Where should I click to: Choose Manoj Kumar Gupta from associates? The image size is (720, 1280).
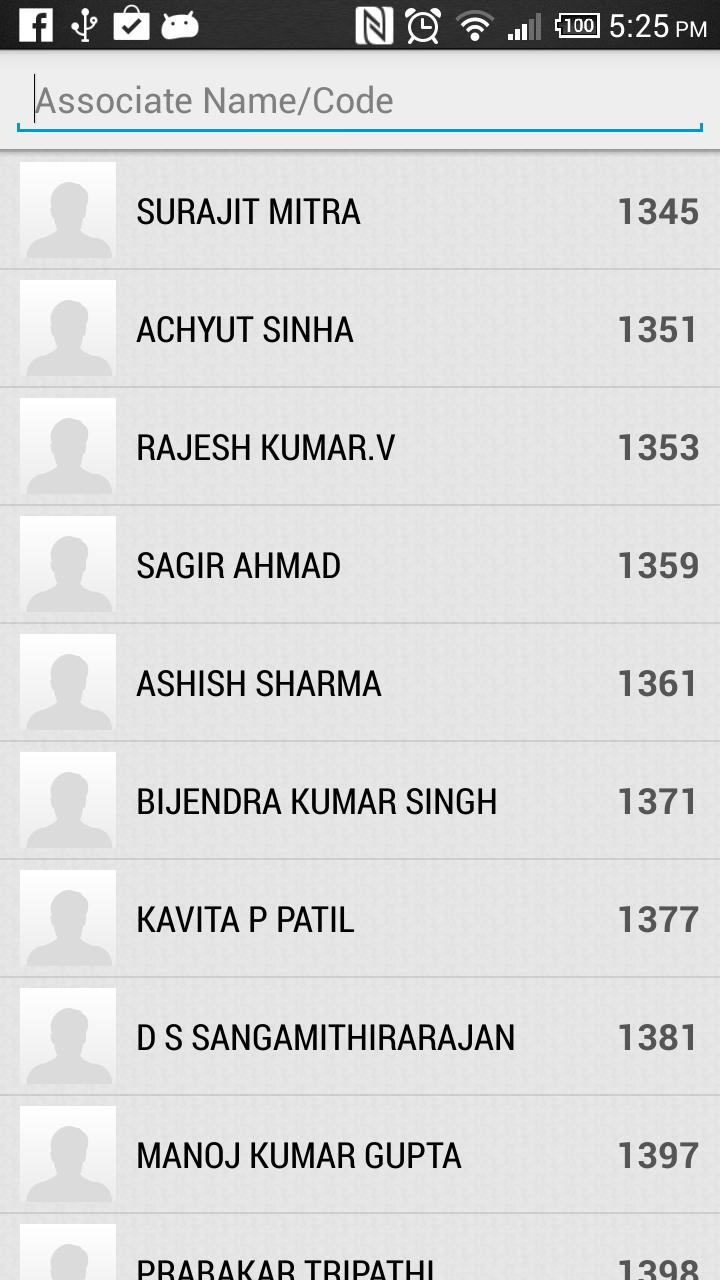pyautogui.click(x=360, y=1155)
